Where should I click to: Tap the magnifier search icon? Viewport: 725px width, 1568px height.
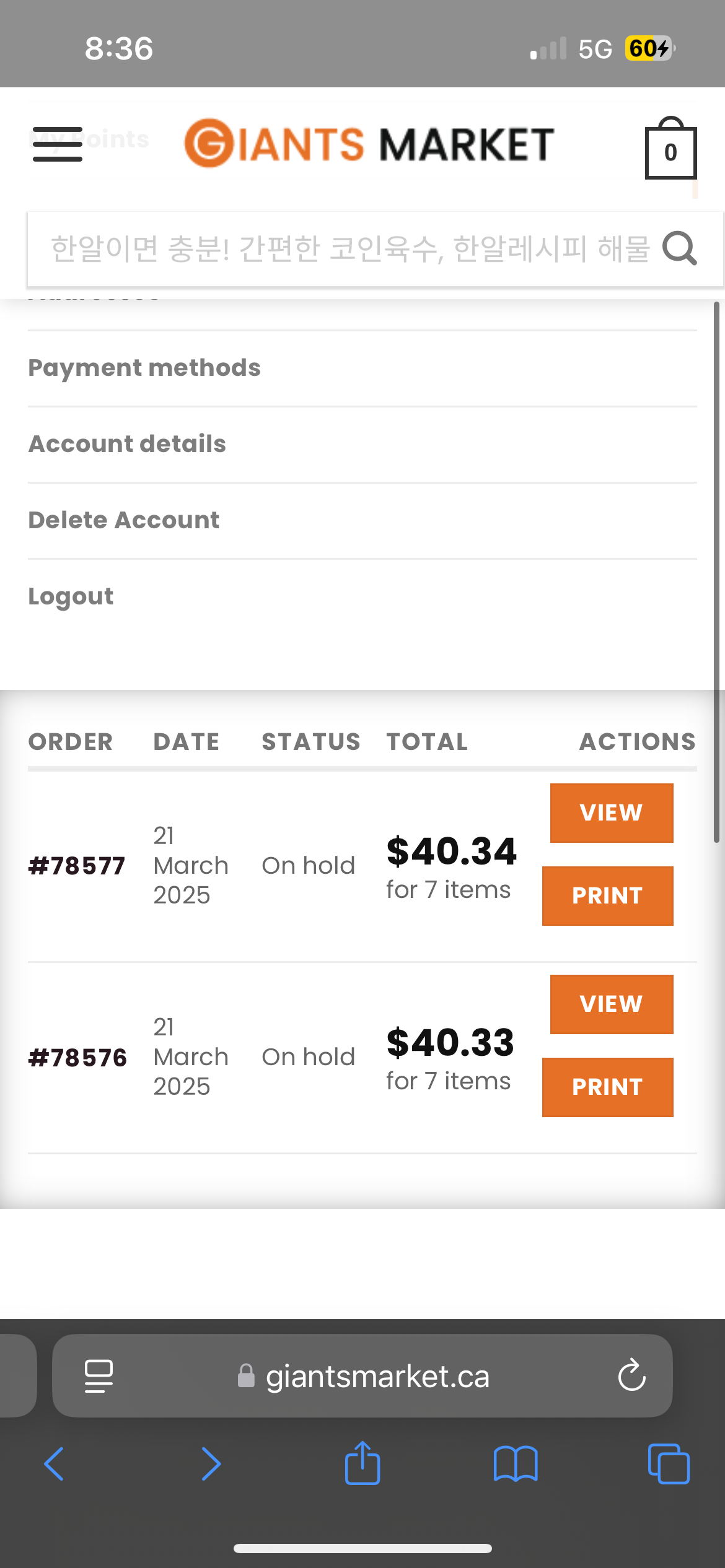680,249
